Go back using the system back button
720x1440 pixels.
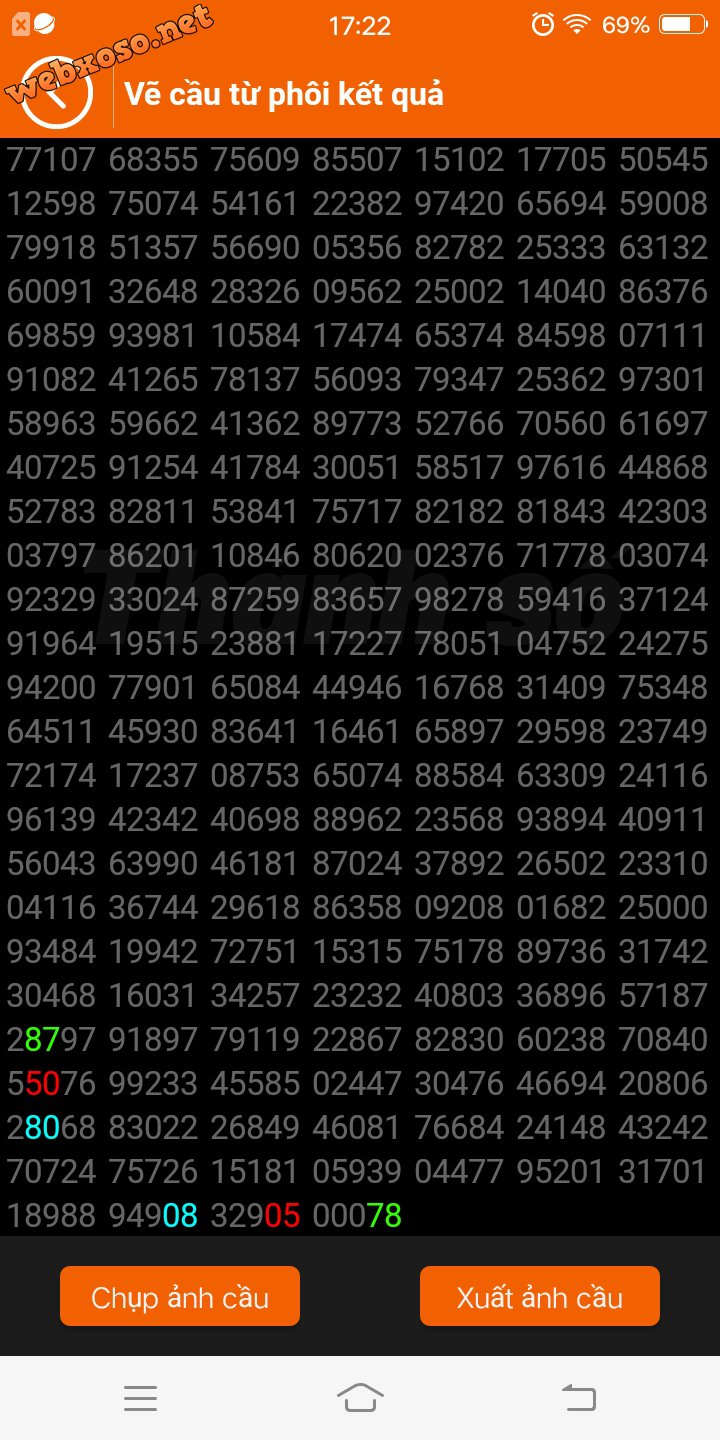click(579, 1397)
